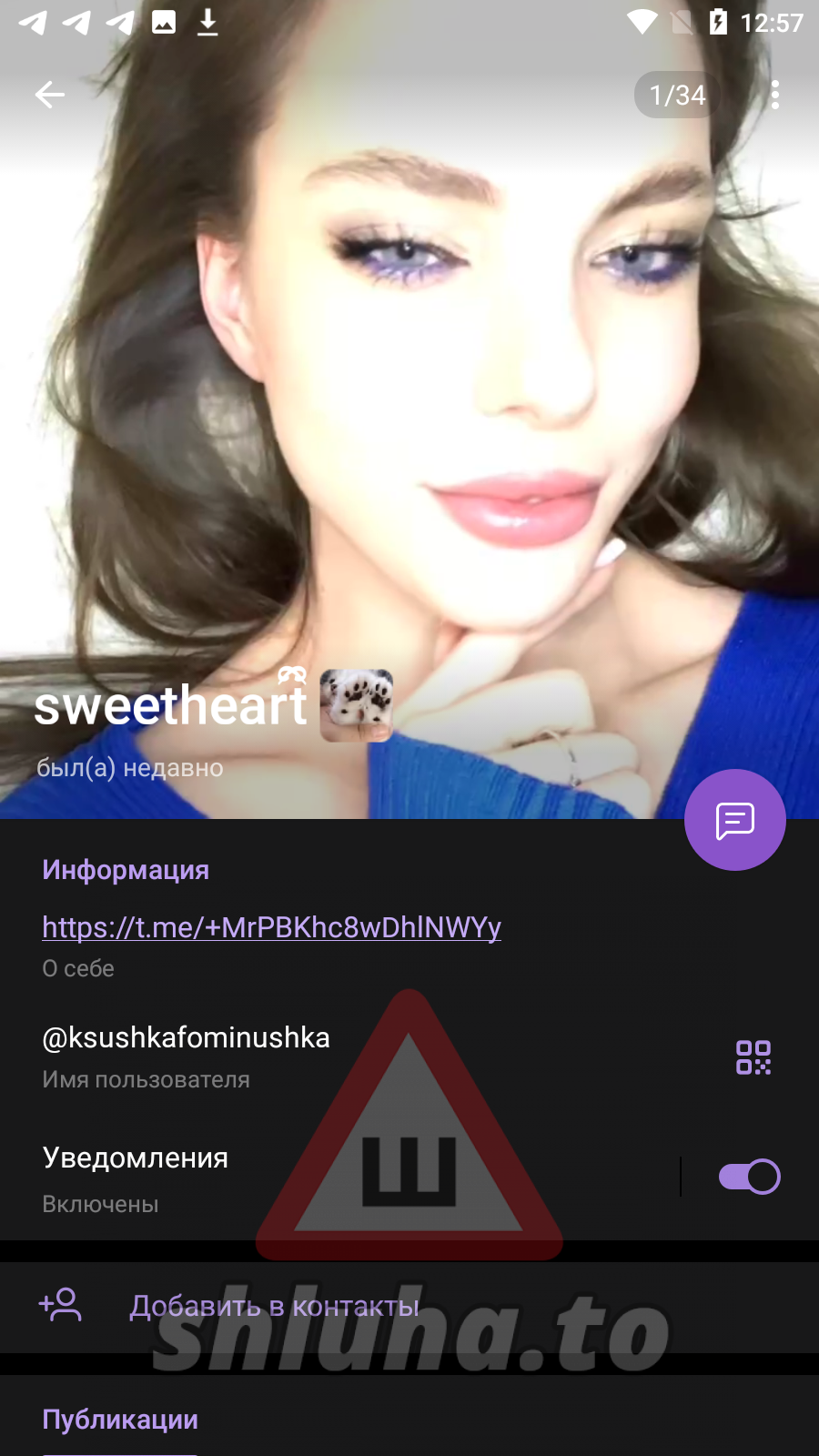This screenshot has width=819, height=1456.
Task: Open the three-dot overflow menu
Action: click(774, 95)
